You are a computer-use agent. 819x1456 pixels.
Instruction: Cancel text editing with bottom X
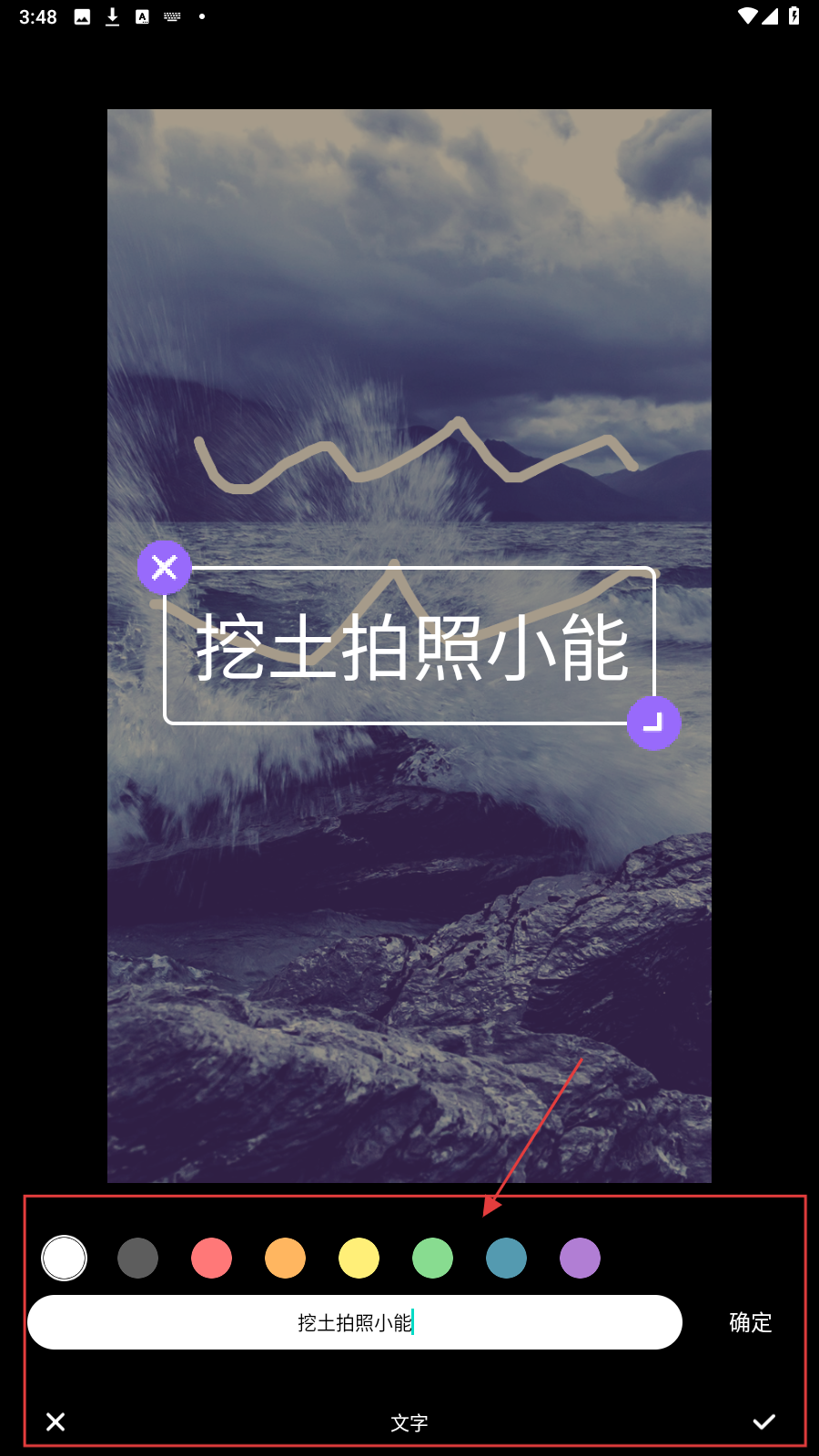point(56,1421)
